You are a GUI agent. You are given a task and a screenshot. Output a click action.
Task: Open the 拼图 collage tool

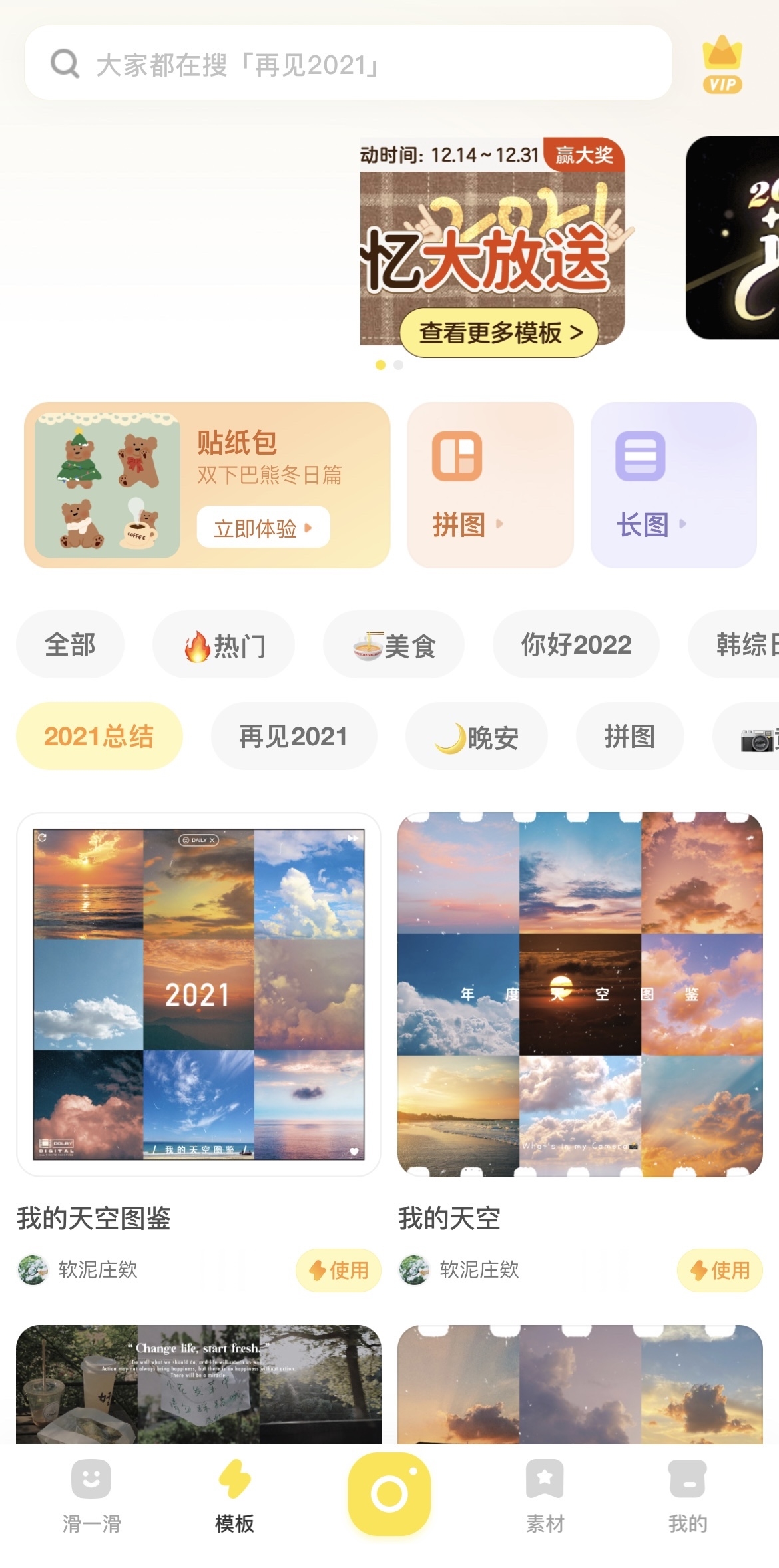click(x=490, y=485)
